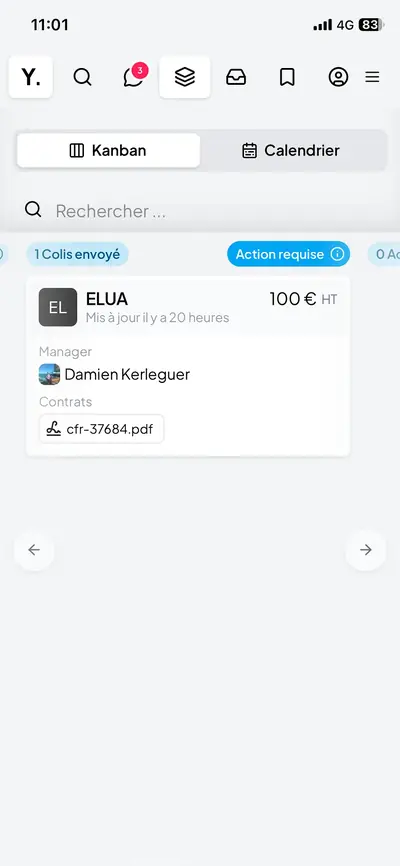400x866 pixels.
Task: Go to the previous Kanban column
Action: tap(34, 550)
